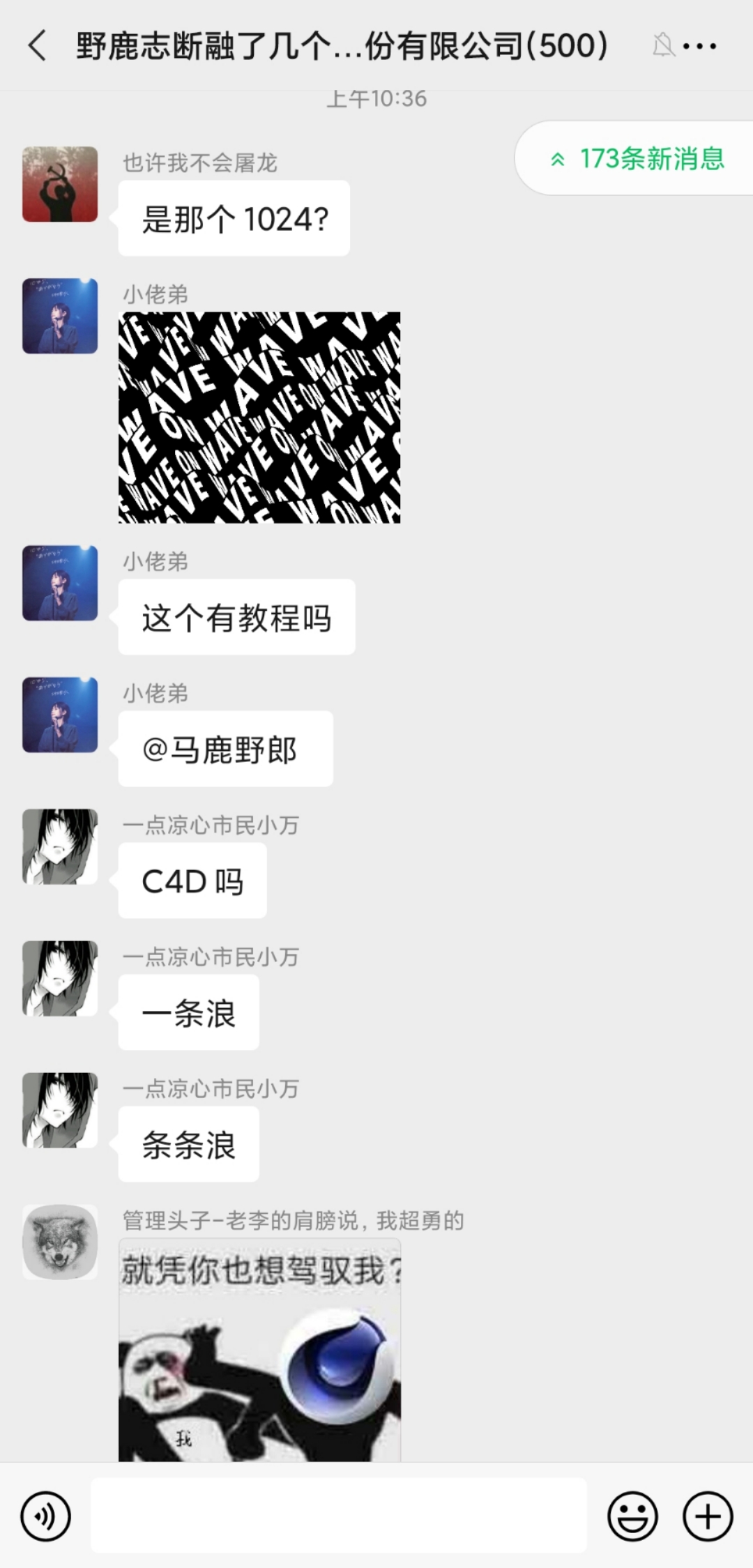
Task: Click 管理头子-老李's wolf avatar
Action: pyautogui.click(x=60, y=1242)
